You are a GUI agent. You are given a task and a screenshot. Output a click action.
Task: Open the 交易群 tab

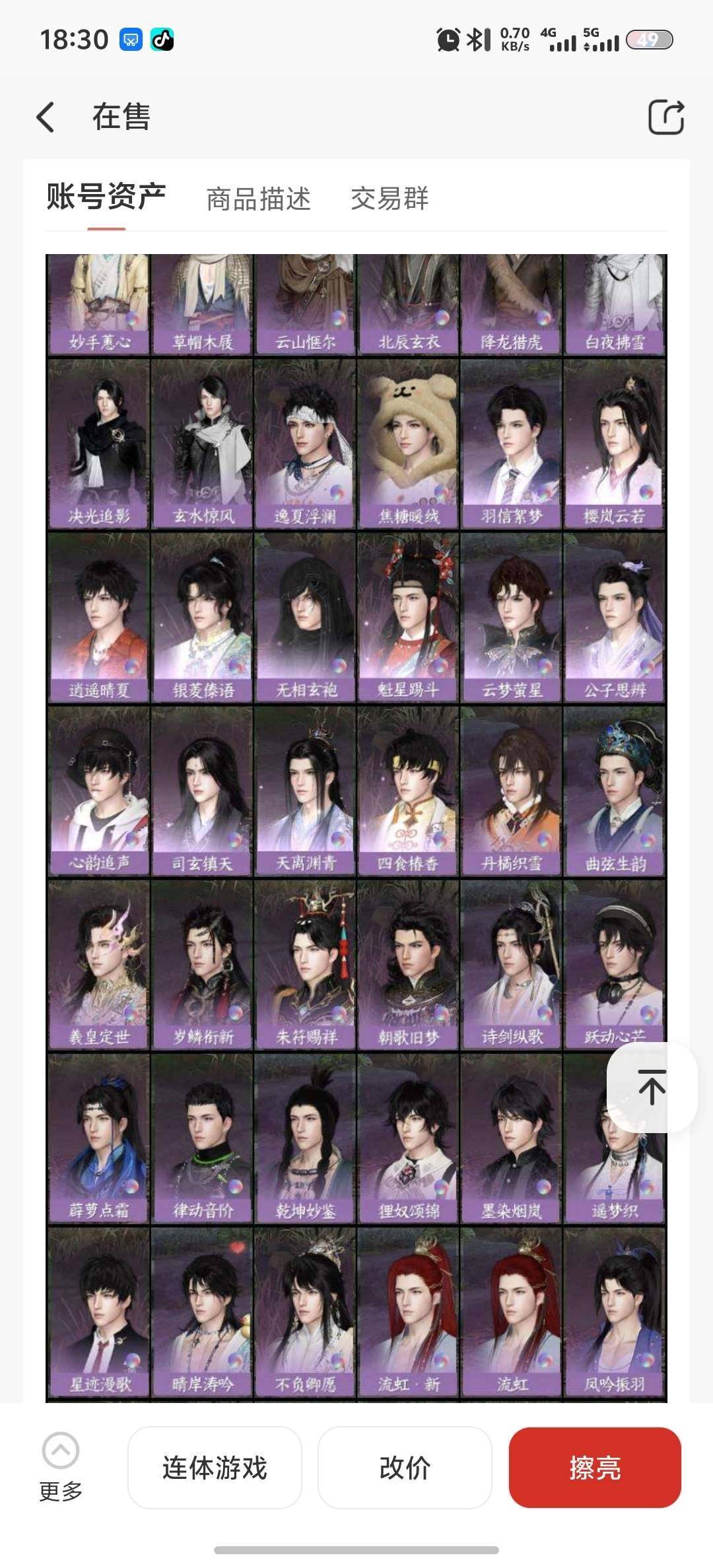(x=390, y=199)
